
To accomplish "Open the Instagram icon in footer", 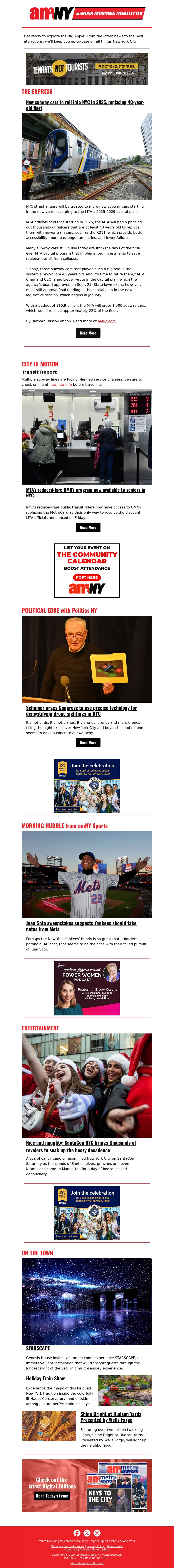I will tap(97, 1533).
